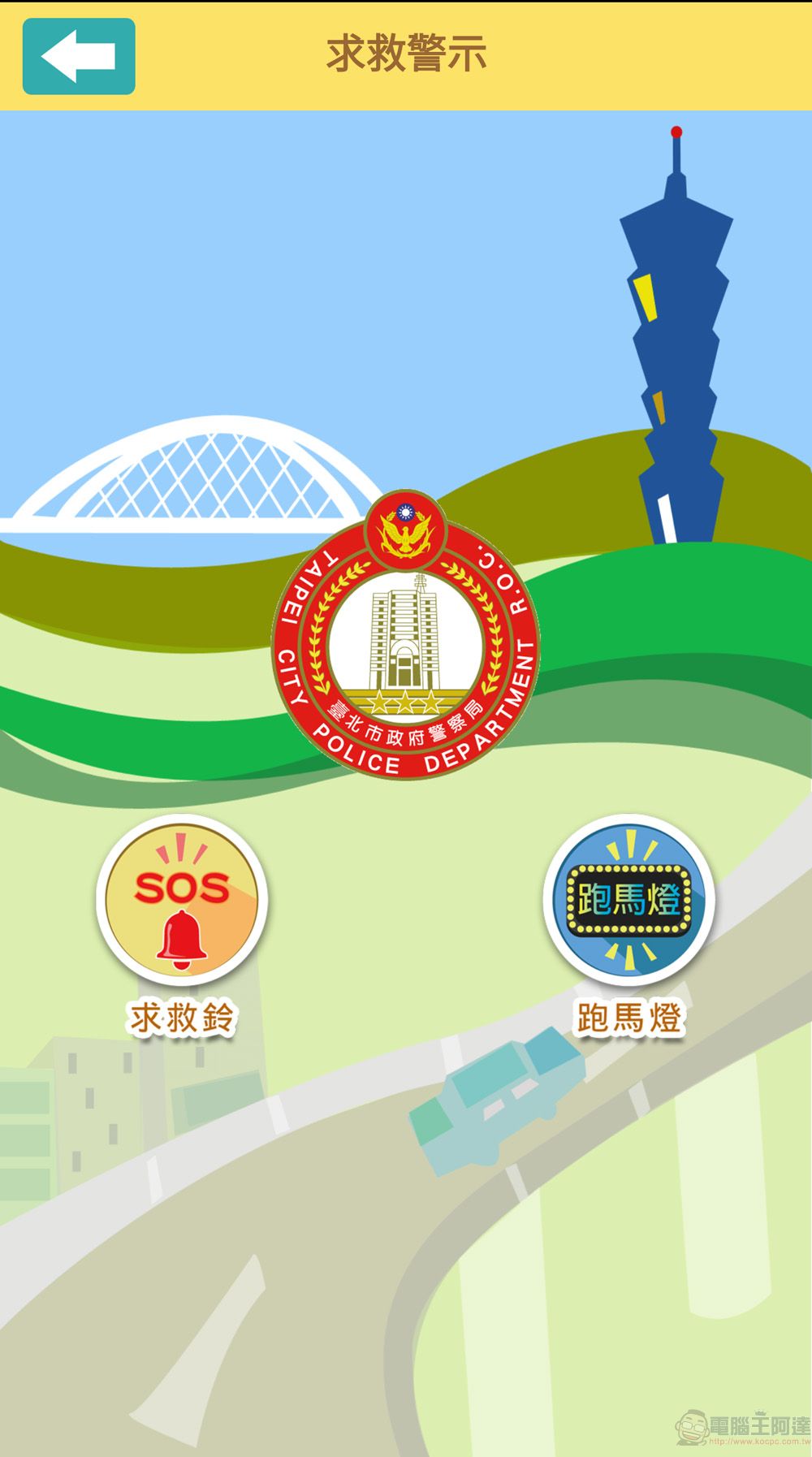This screenshot has width=812, height=1457.
Task: Open the 跑馬燈 marquee button
Action: [628, 901]
